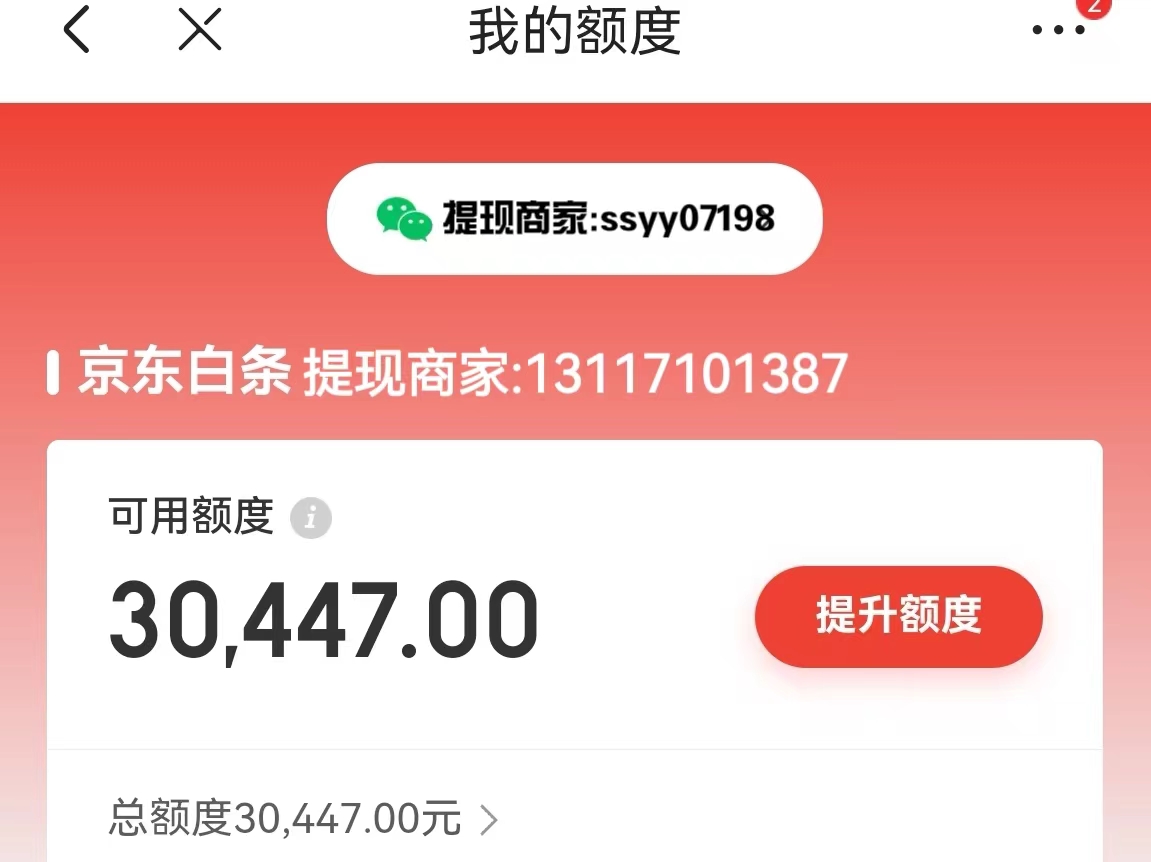
Task: Open the info icon beside 可用额度
Action: pyautogui.click(x=311, y=519)
